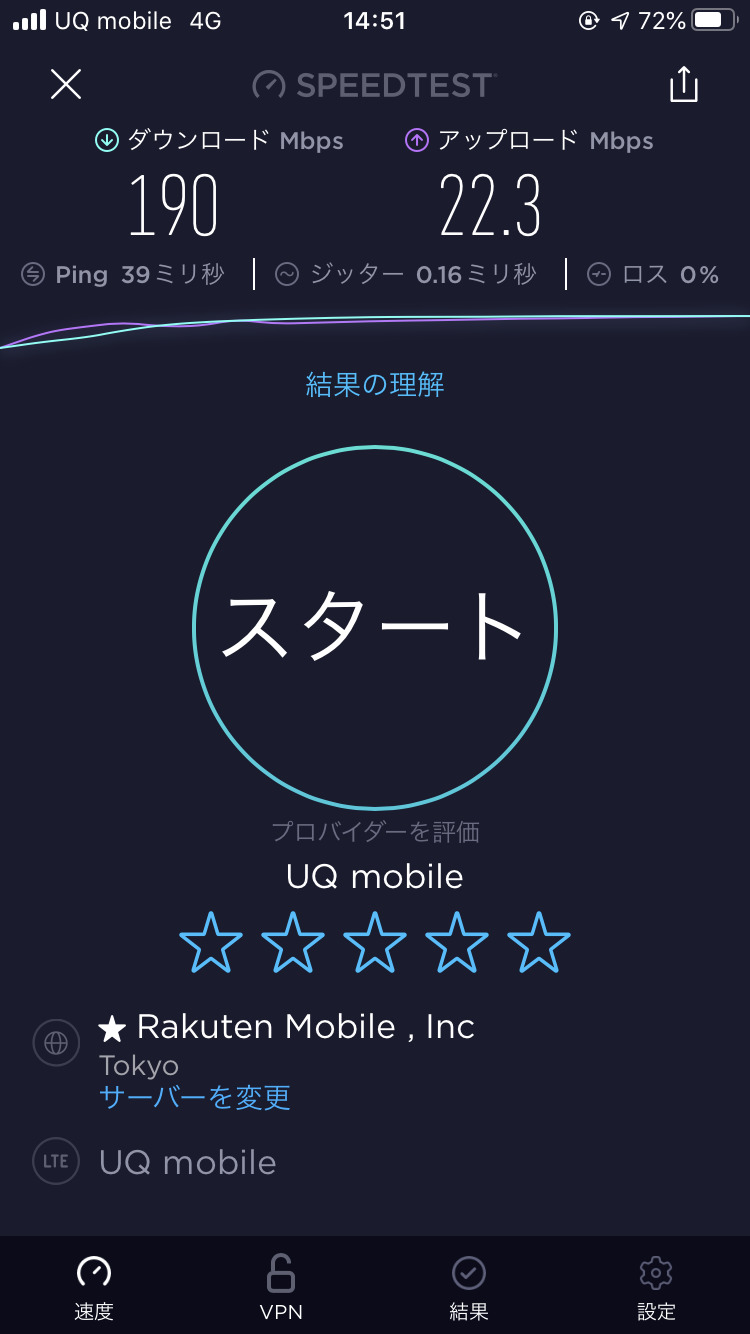Rate UQ mobile with the first star
The image size is (750, 1334).
pos(211,942)
